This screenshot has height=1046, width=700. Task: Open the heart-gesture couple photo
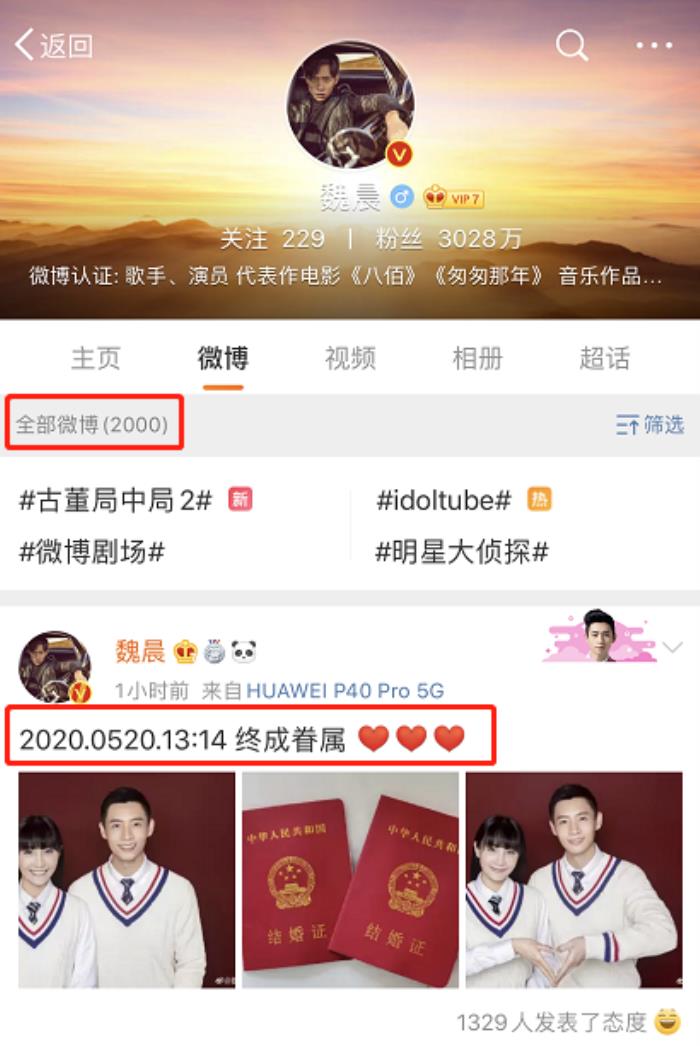(574, 880)
